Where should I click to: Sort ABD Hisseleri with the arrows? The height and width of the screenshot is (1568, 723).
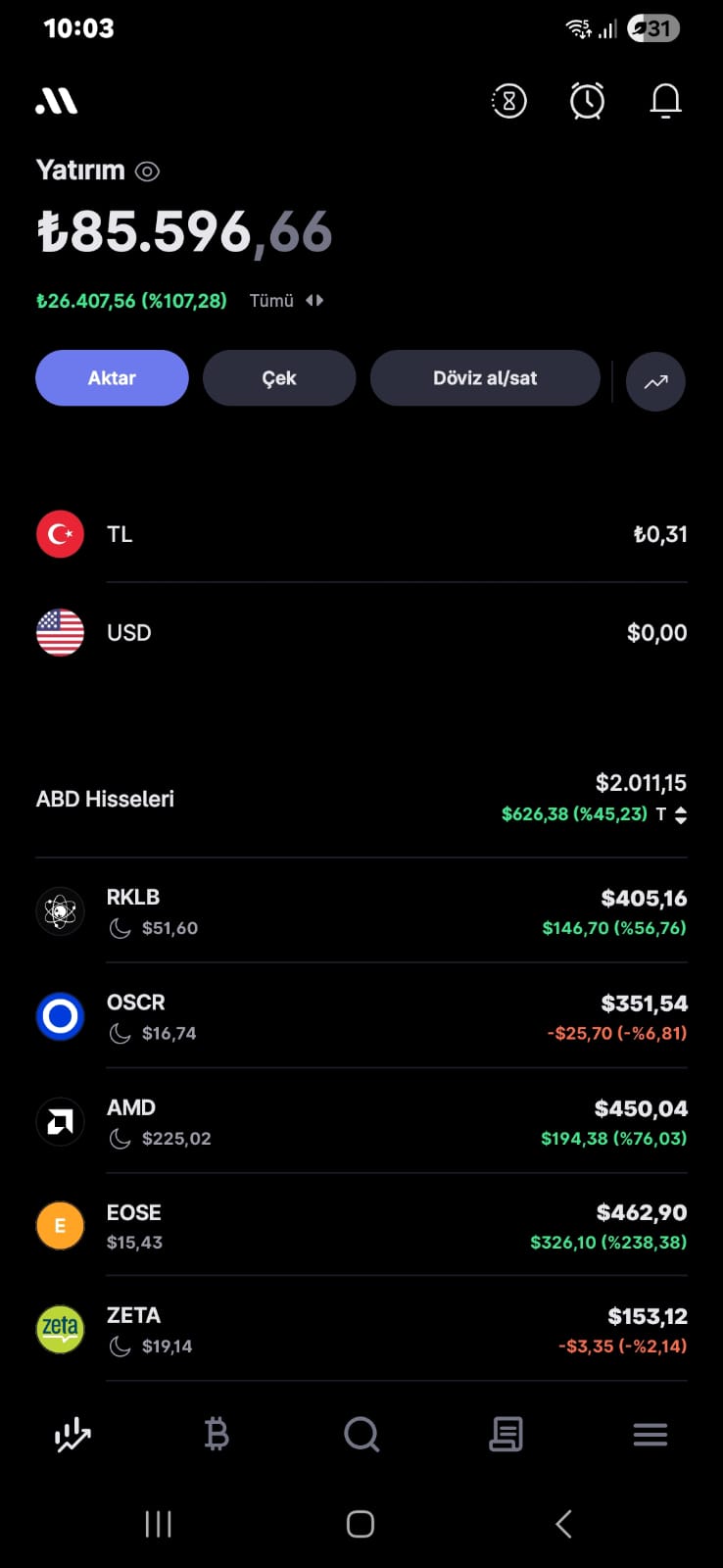tap(681, 814)
